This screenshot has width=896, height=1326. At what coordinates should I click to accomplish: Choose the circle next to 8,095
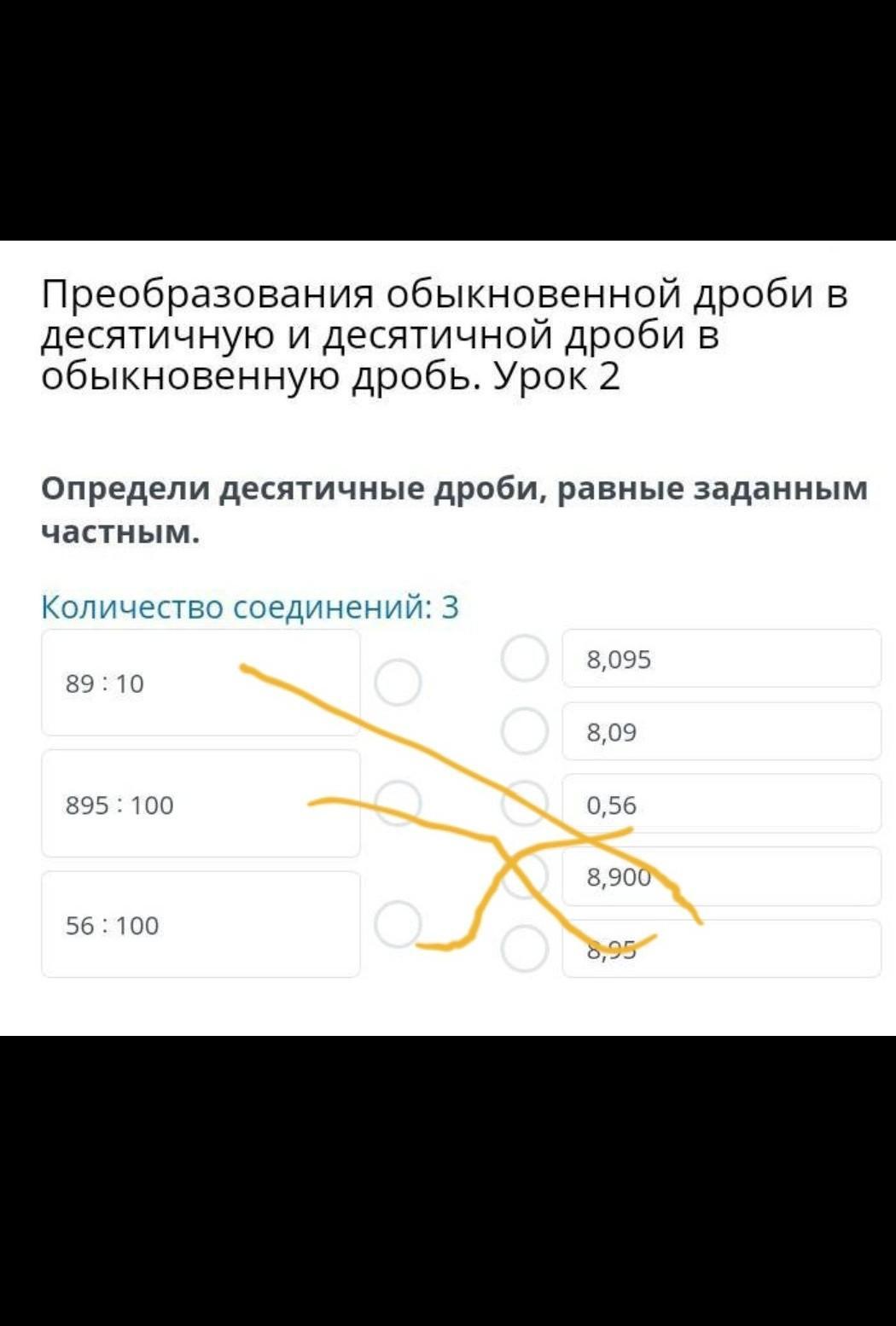(524, 659)
